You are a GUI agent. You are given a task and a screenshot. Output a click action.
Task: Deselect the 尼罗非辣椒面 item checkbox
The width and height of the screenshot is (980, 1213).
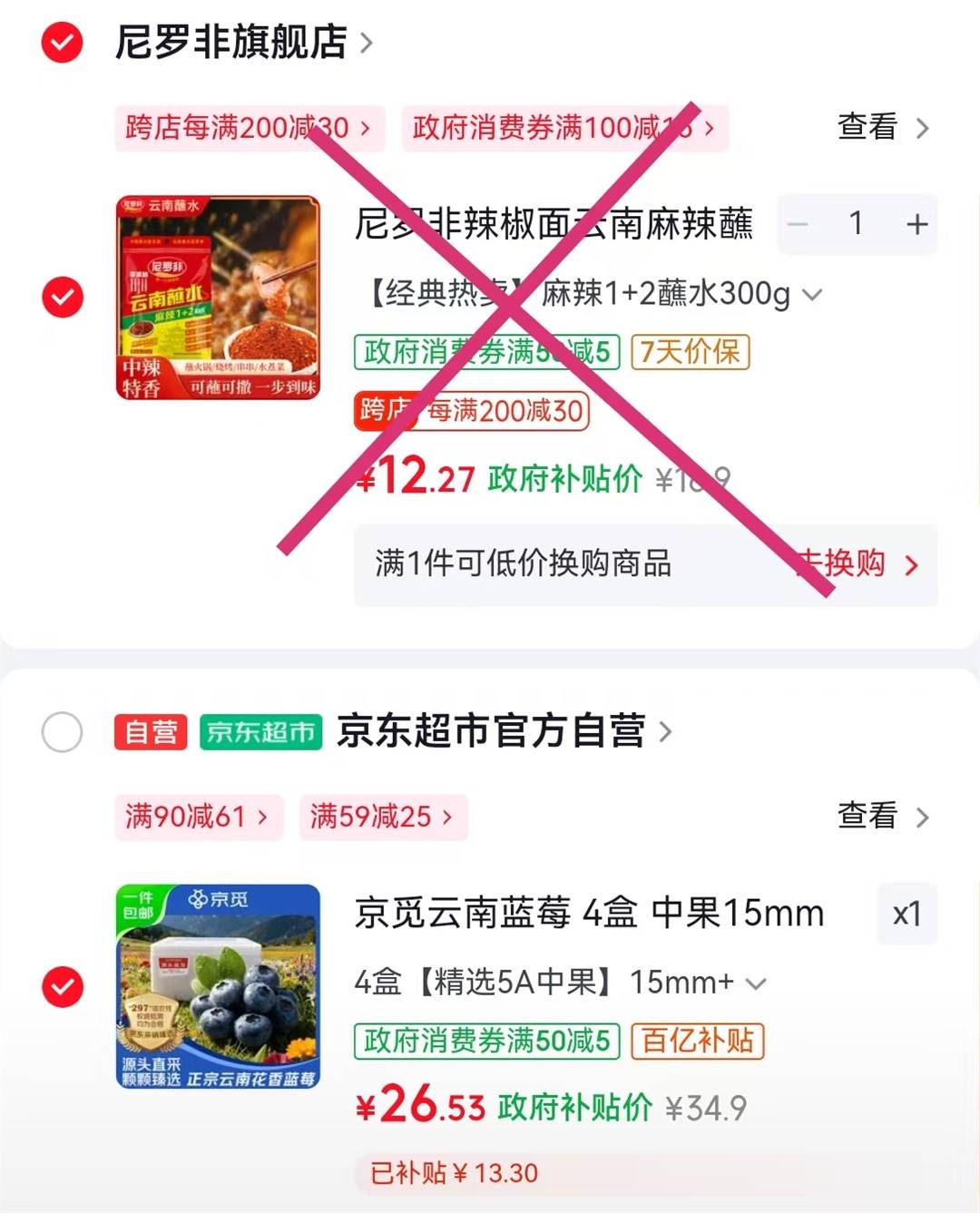[x=63, y=298]
